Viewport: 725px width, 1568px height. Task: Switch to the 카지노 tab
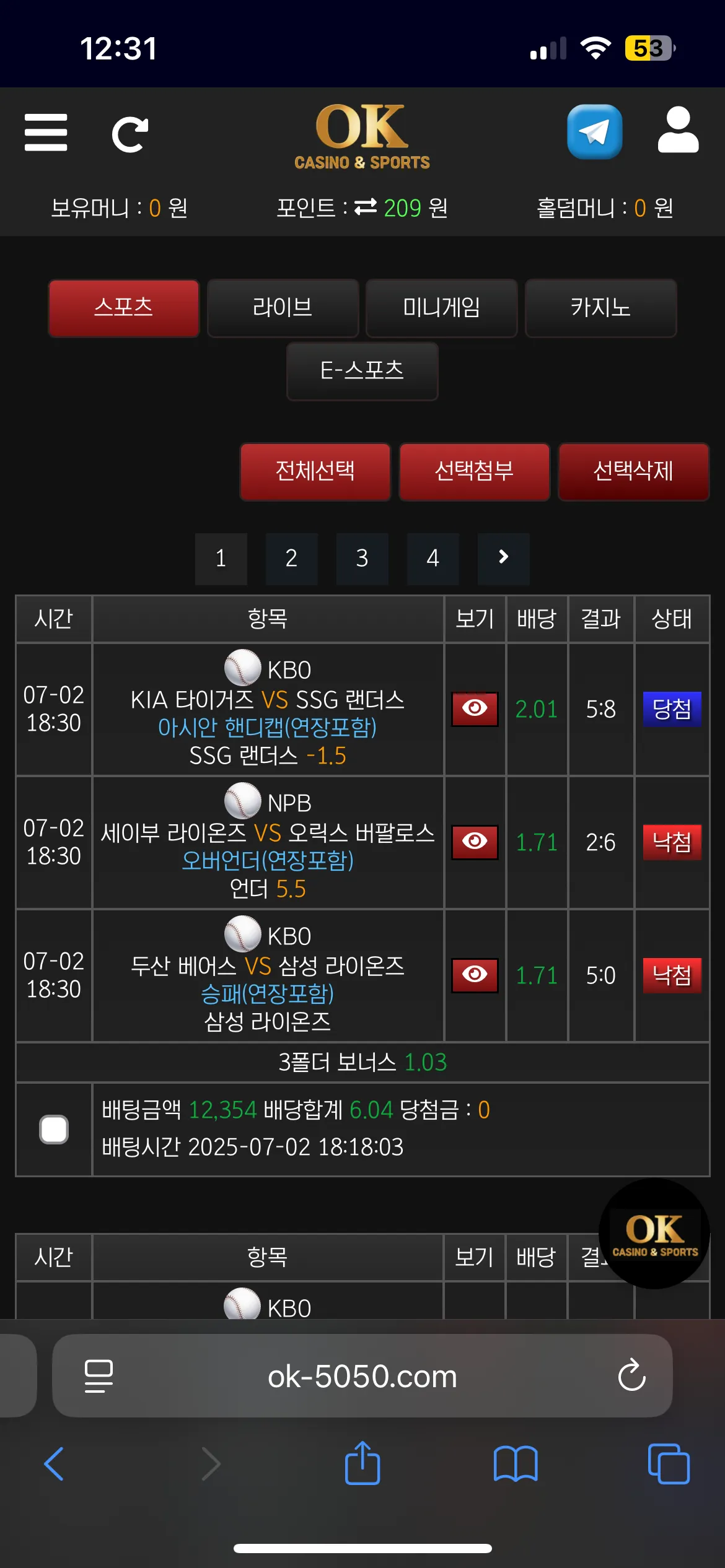click(x=600, y=308)
